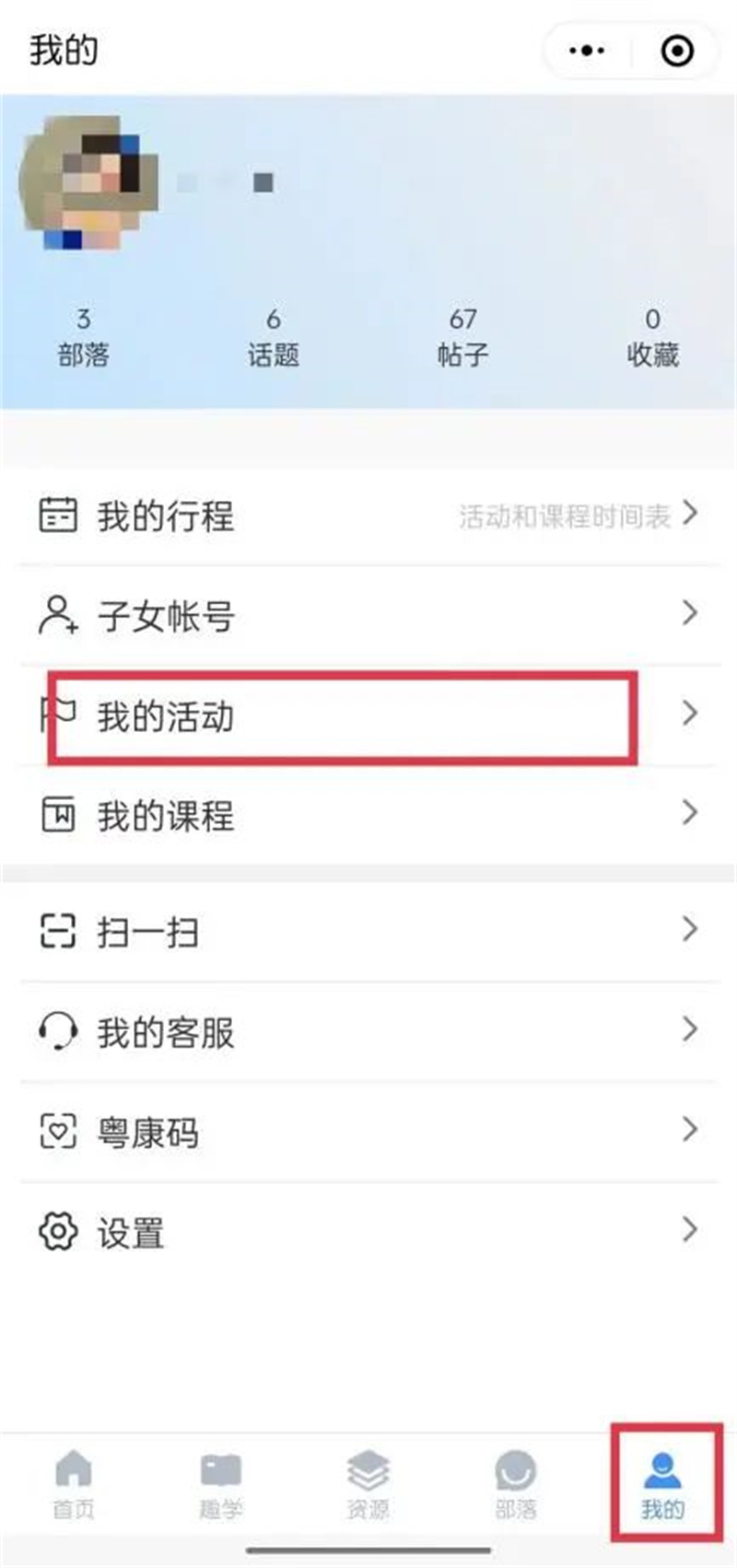View my 6 话题 topics
Screen dimensions: 737x1568
[x=273, y=338]
